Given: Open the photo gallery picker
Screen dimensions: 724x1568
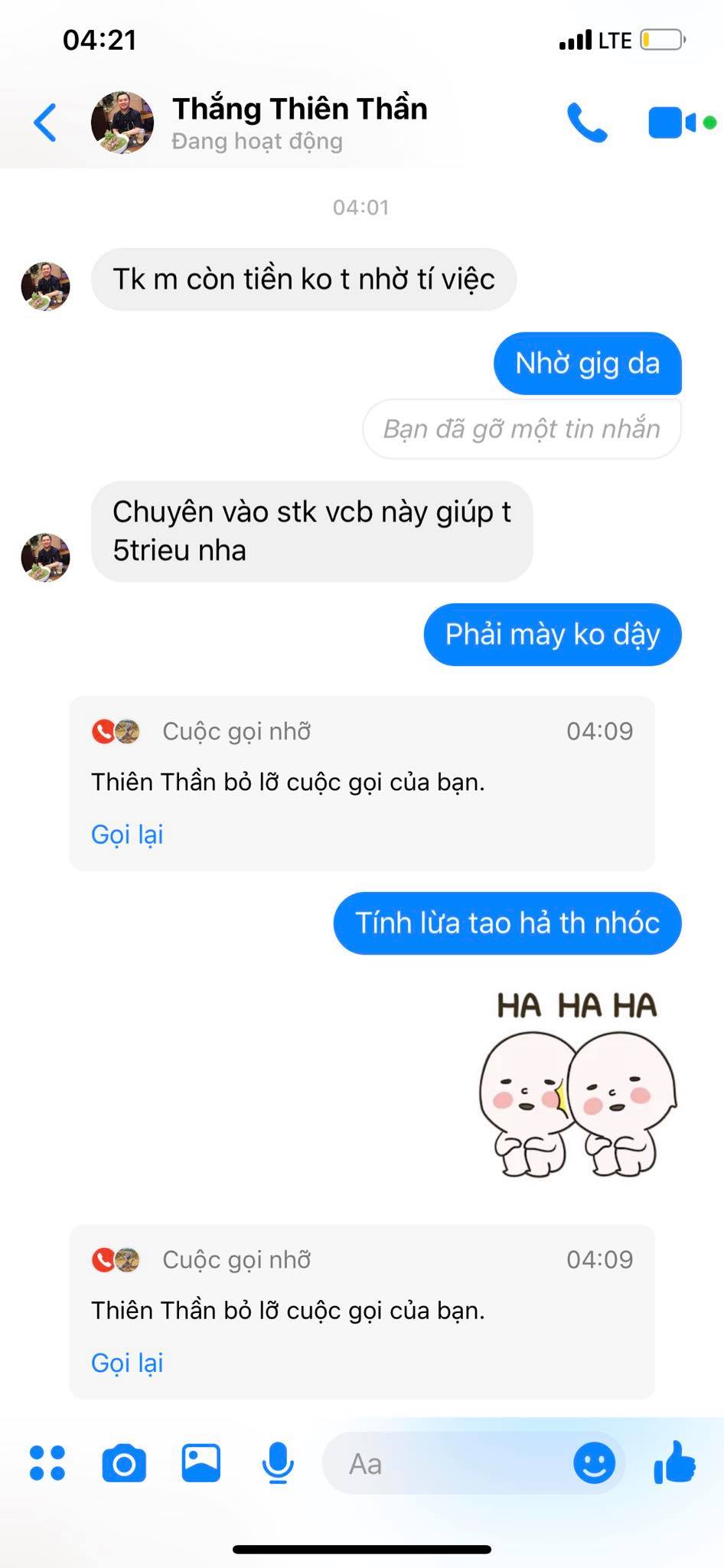Looking at the screenshot, I should coord(201,1463).
